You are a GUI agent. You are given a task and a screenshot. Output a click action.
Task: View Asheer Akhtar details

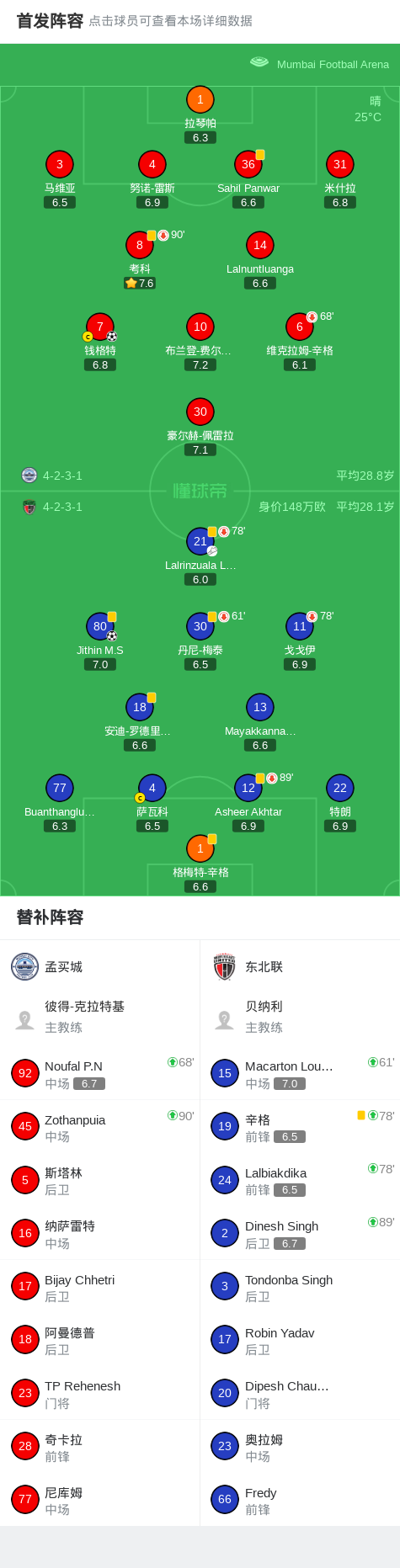[x=248, y=803]
